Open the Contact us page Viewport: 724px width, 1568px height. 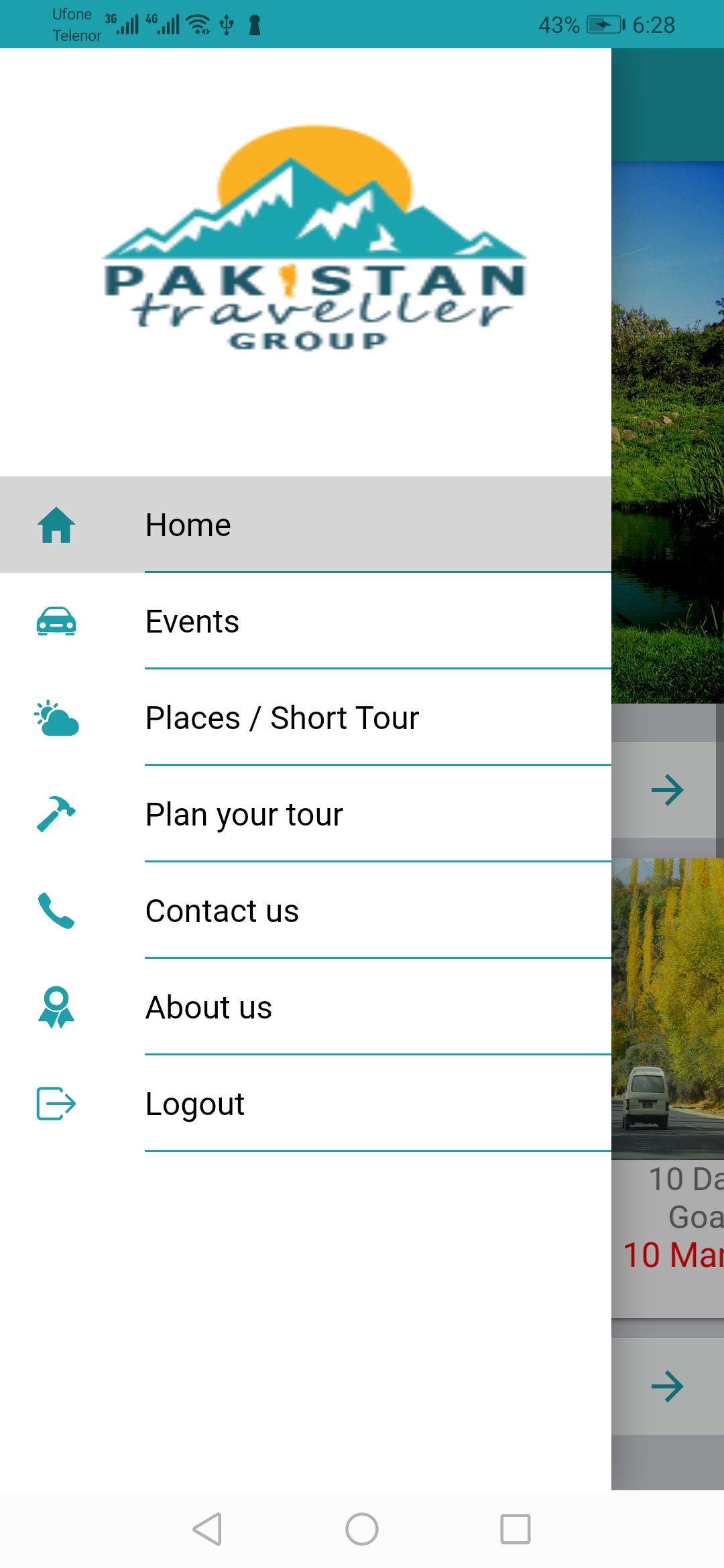click(x=306, y=911)
